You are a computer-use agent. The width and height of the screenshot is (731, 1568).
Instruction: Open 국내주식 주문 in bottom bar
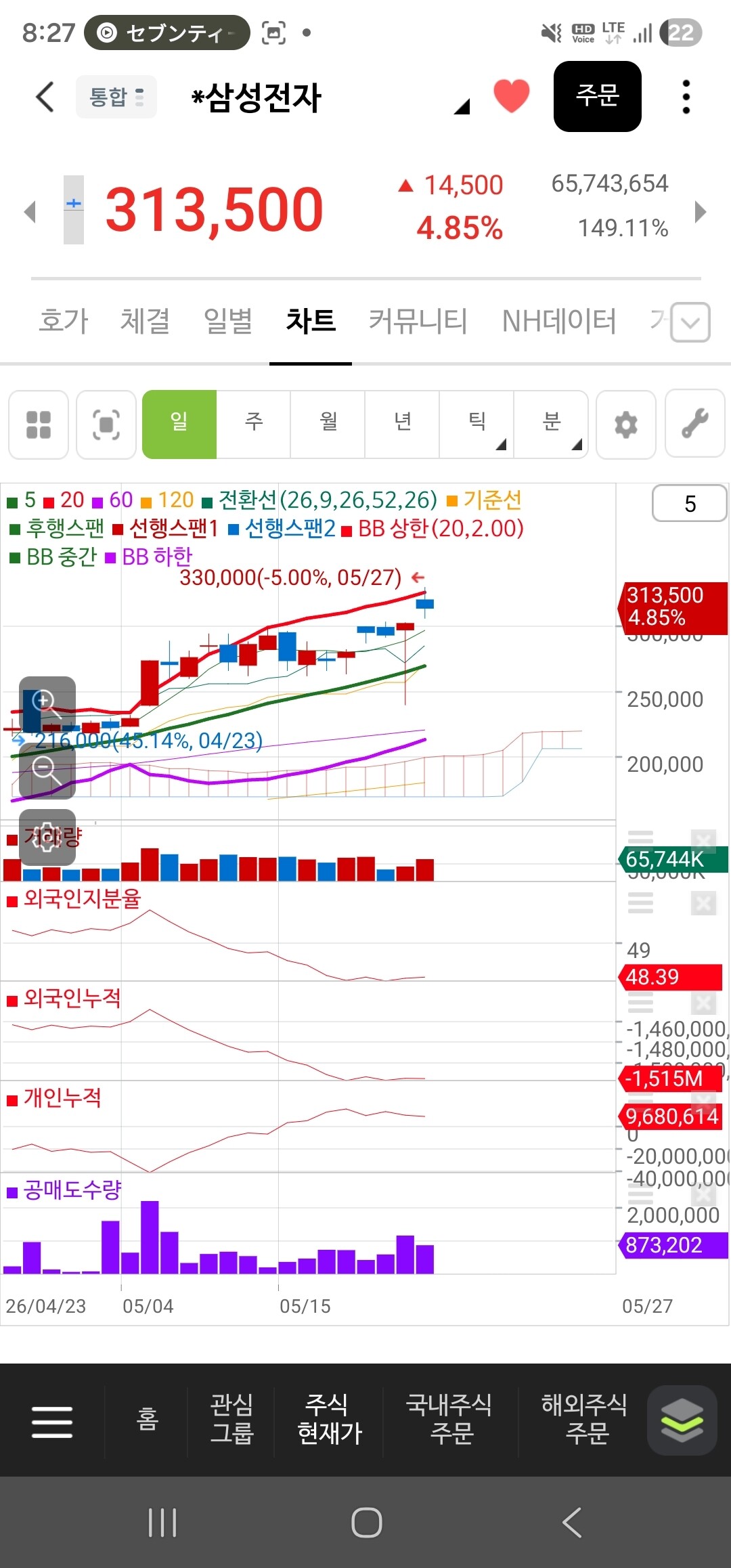[449, 1418]
